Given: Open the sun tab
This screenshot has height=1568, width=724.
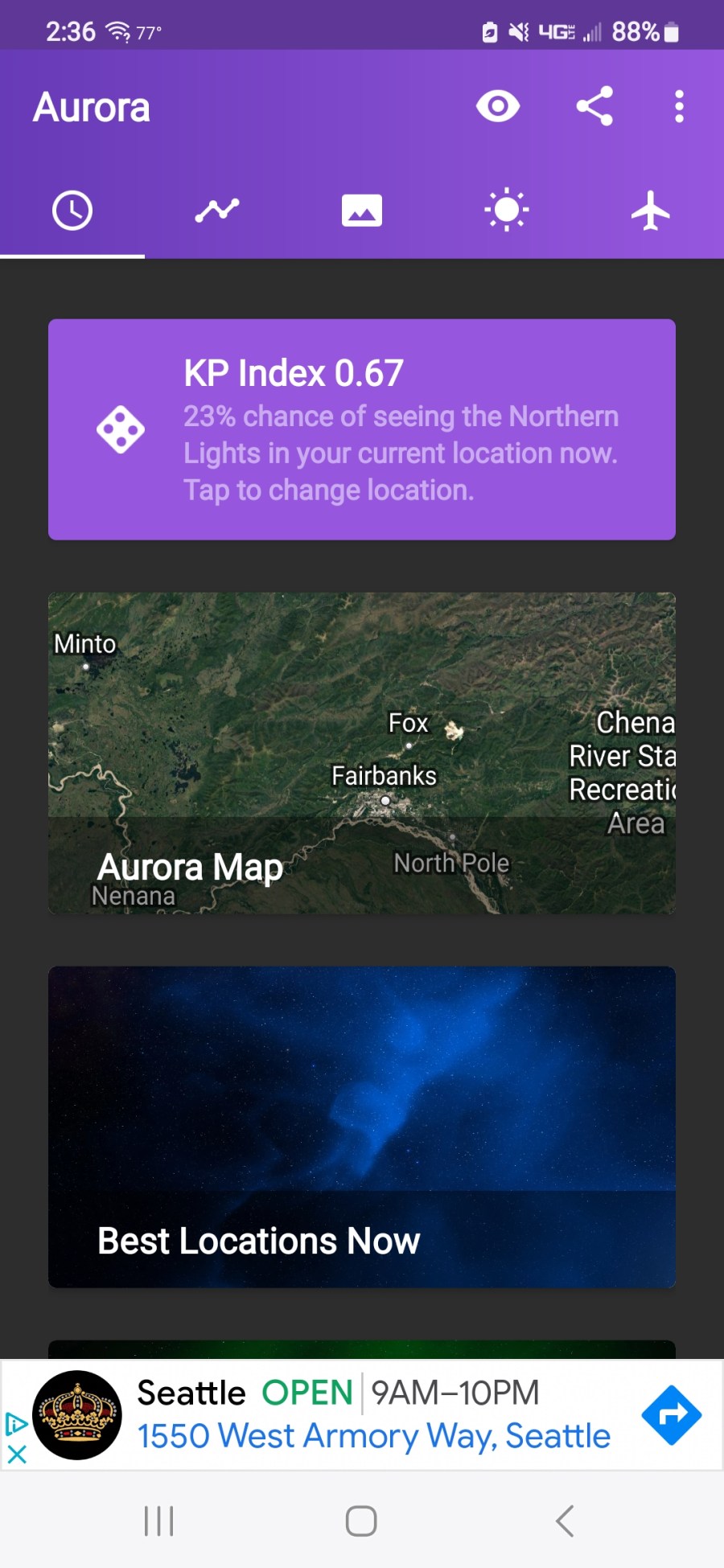Looking at the screenshot, I should 507,211.
